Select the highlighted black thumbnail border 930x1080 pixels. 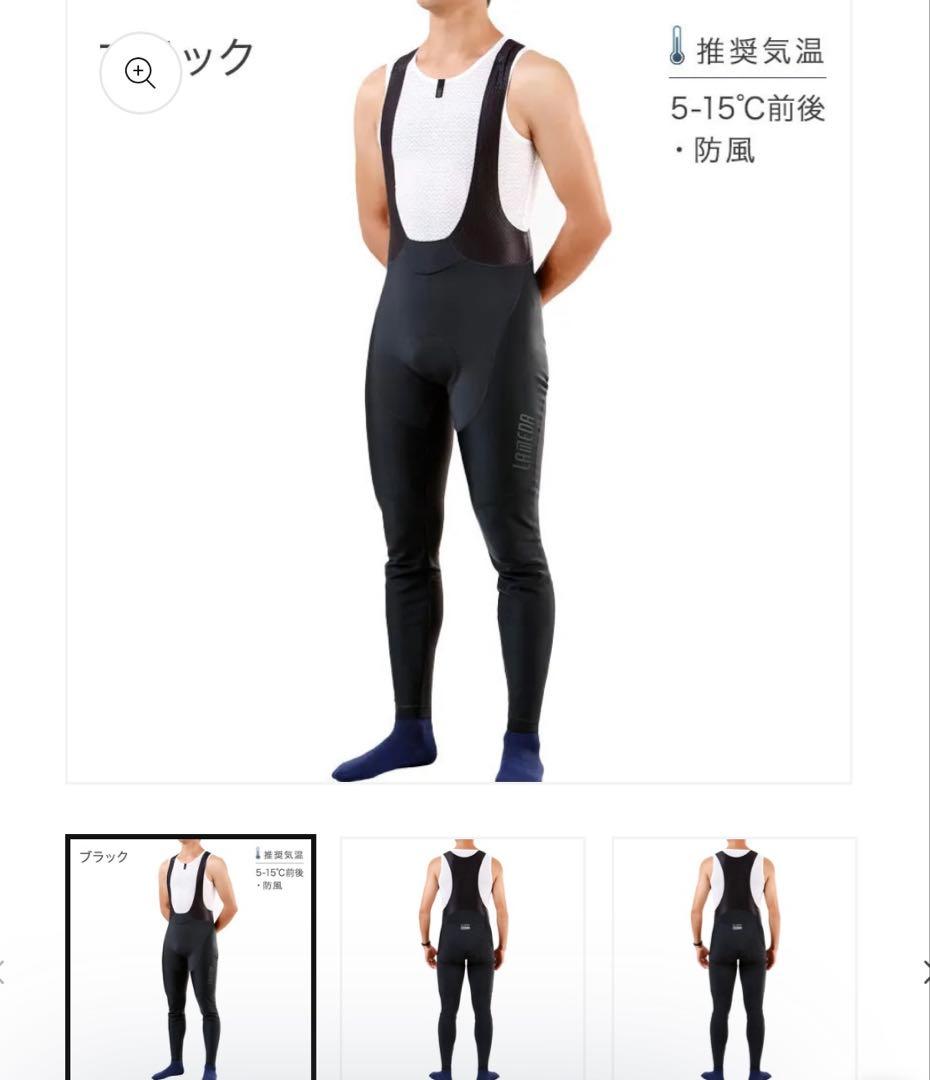190,958
